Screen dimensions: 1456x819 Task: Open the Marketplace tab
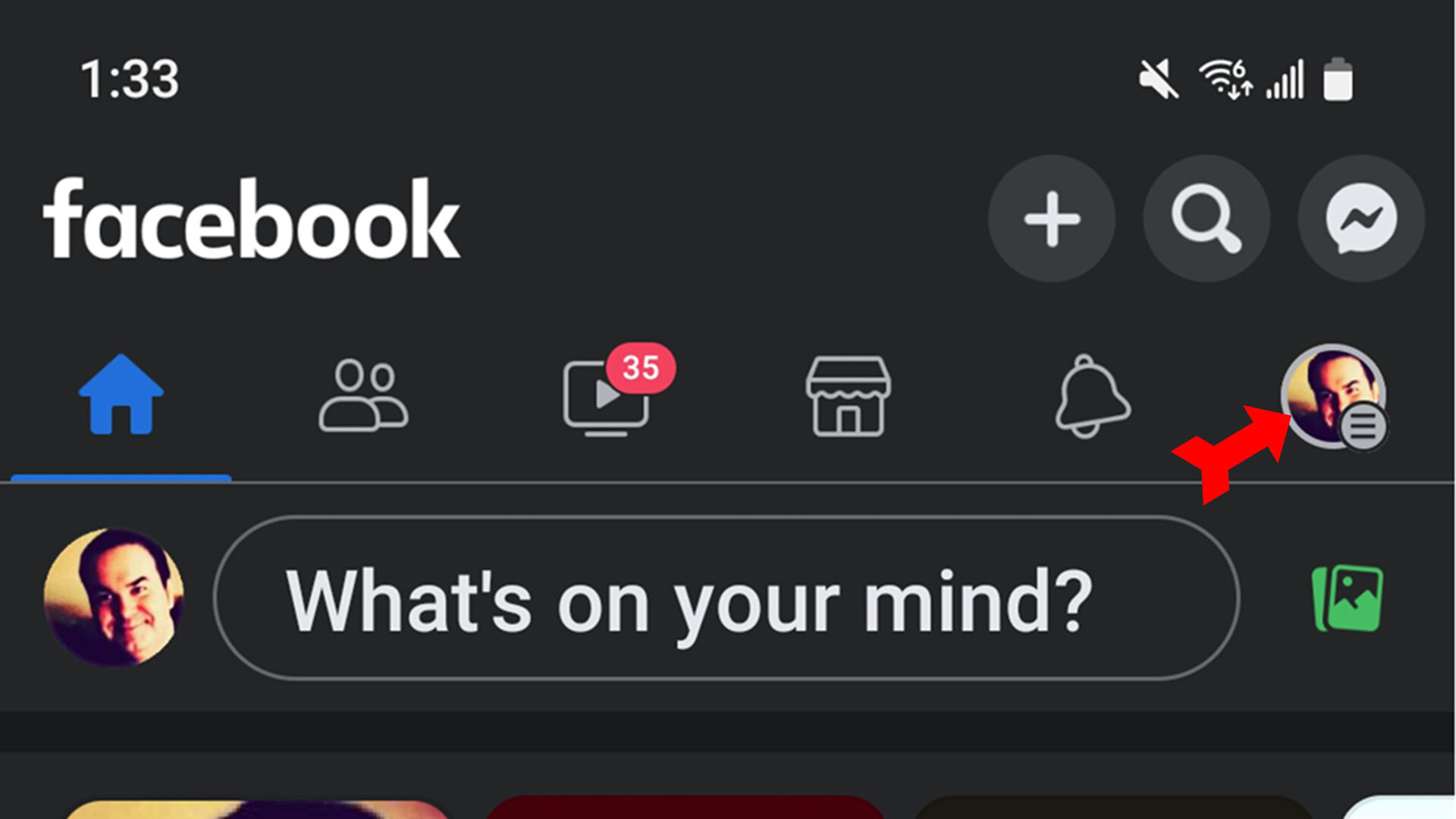[x=848, y=396]
